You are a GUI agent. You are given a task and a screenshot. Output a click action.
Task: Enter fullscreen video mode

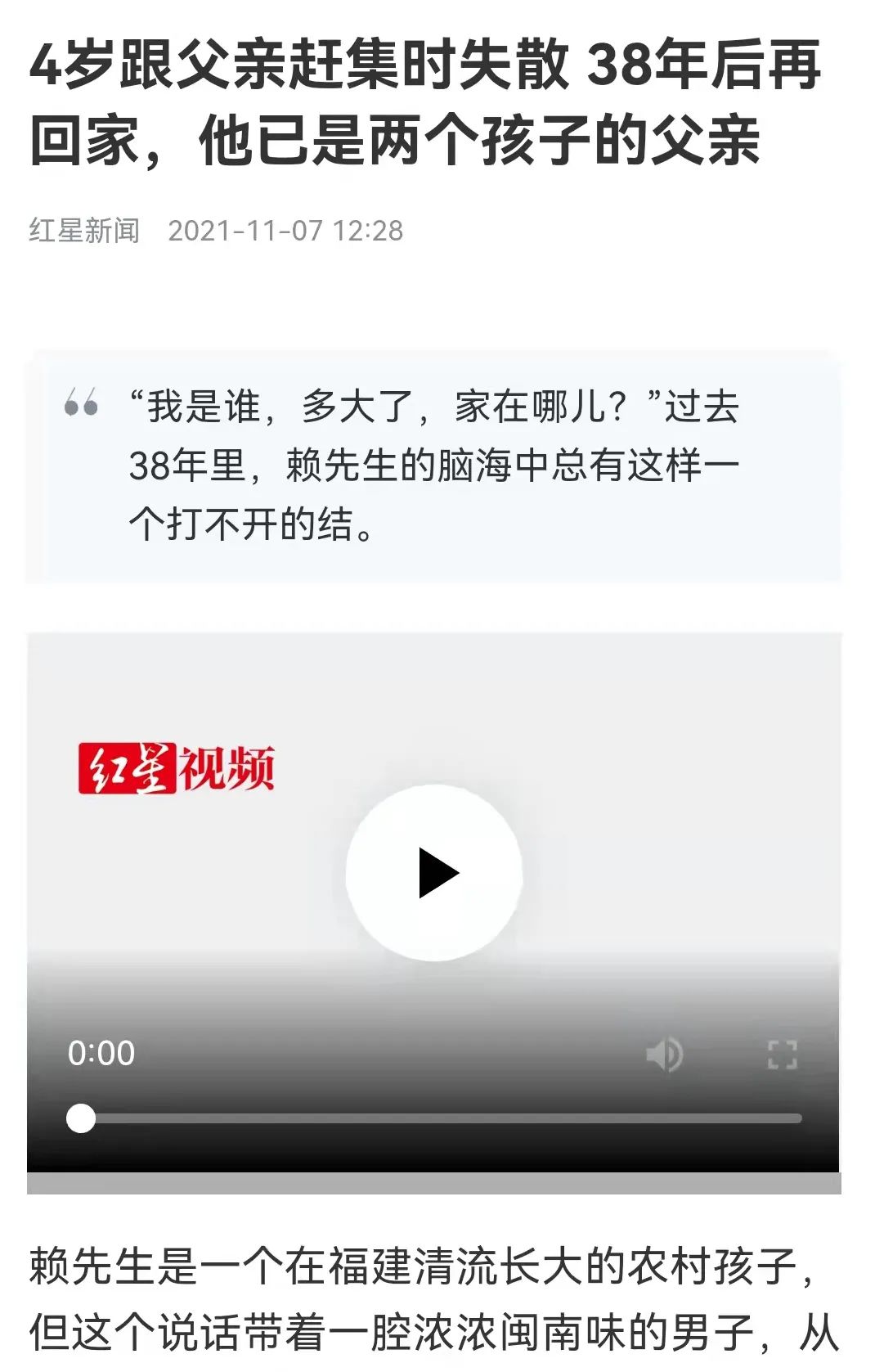pyautogui.click(x=782, y=1055)
